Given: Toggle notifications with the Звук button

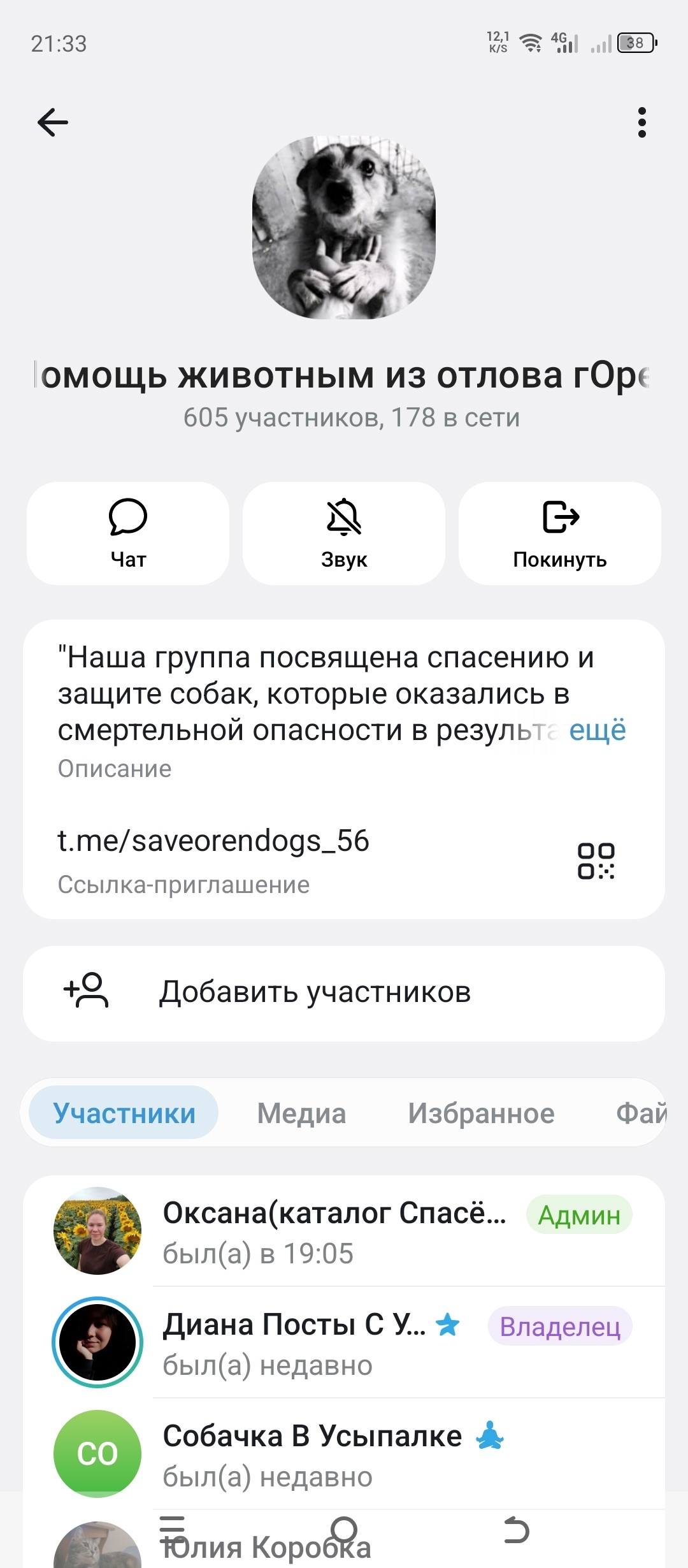Looking at the screenshot, I should [344, 534].
